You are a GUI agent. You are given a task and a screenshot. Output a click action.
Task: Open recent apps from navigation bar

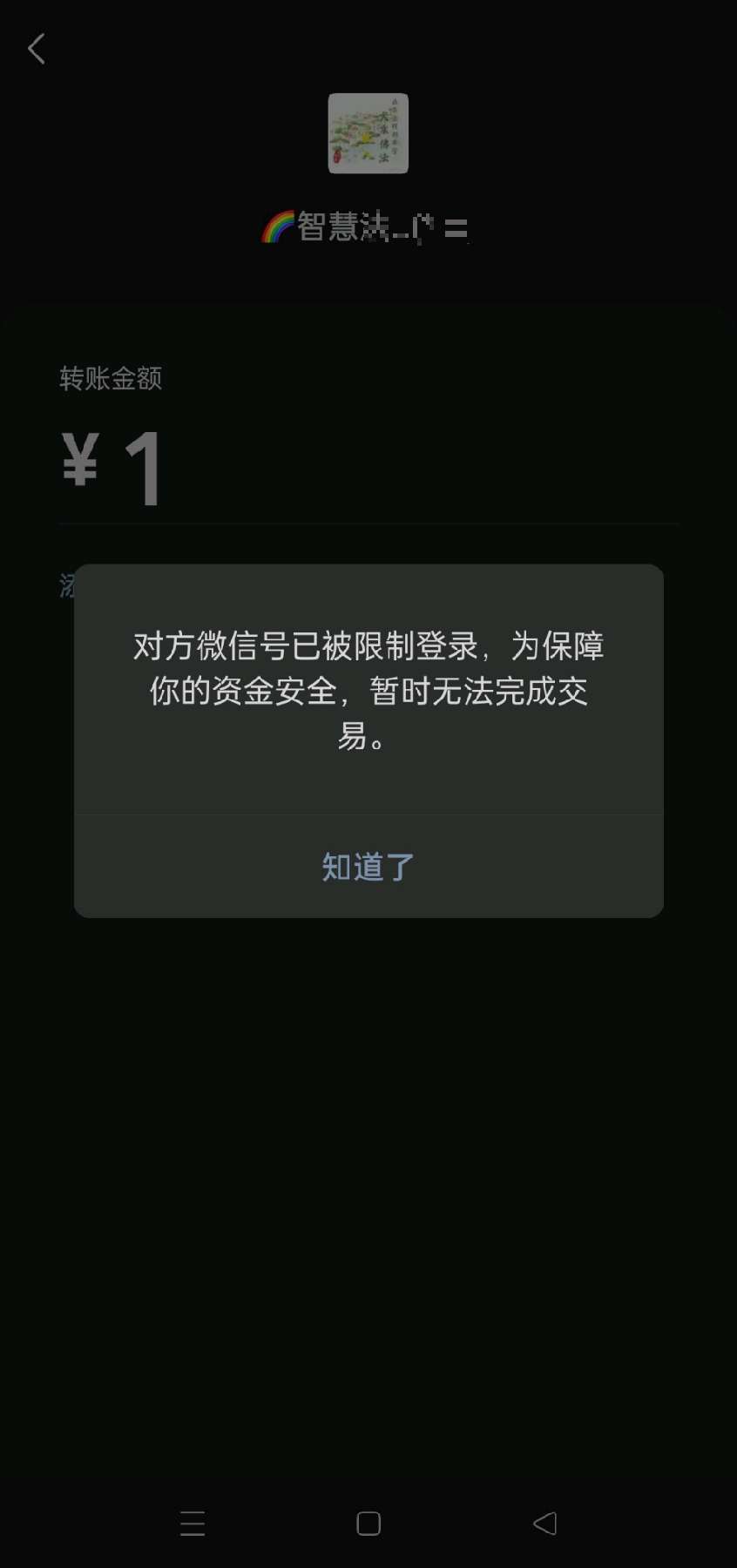coord(193,1524)
